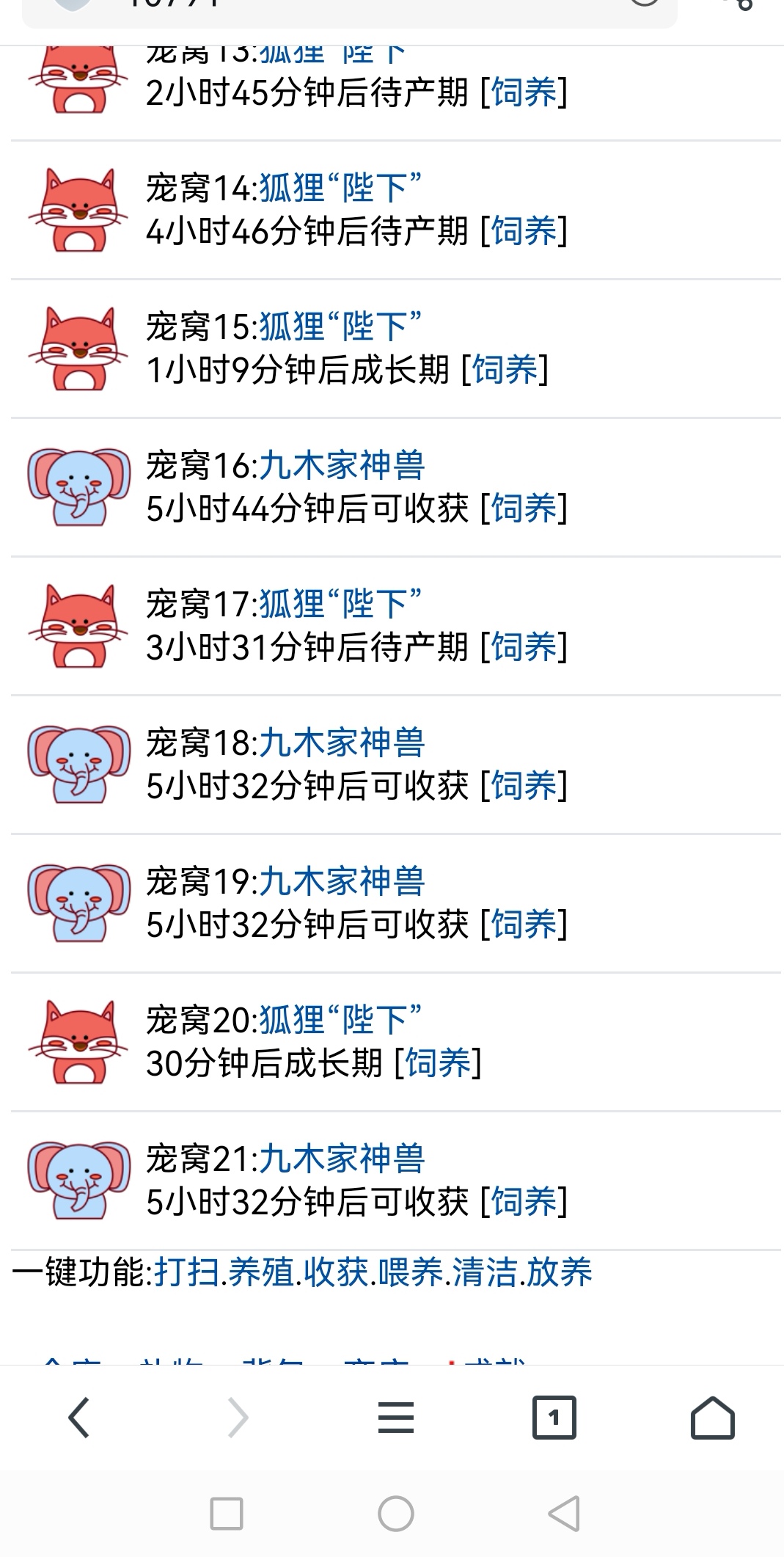Tap 饲养 link for 宠窝21
Viewport: 784px width, 1557px height.
coord(524,1202)
